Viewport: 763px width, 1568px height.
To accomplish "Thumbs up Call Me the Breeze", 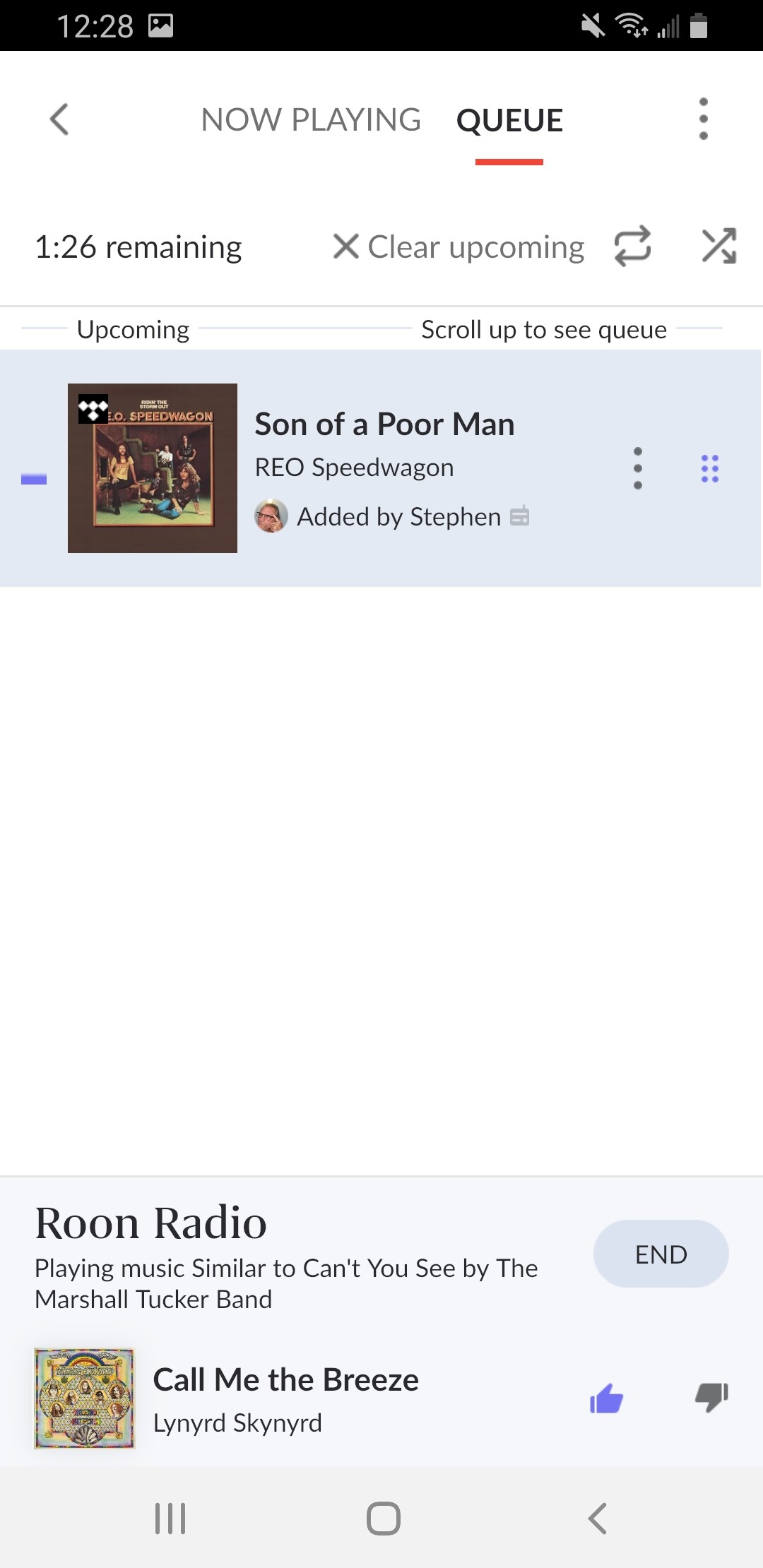I will pyautogui.click(x=607, y=1398).
